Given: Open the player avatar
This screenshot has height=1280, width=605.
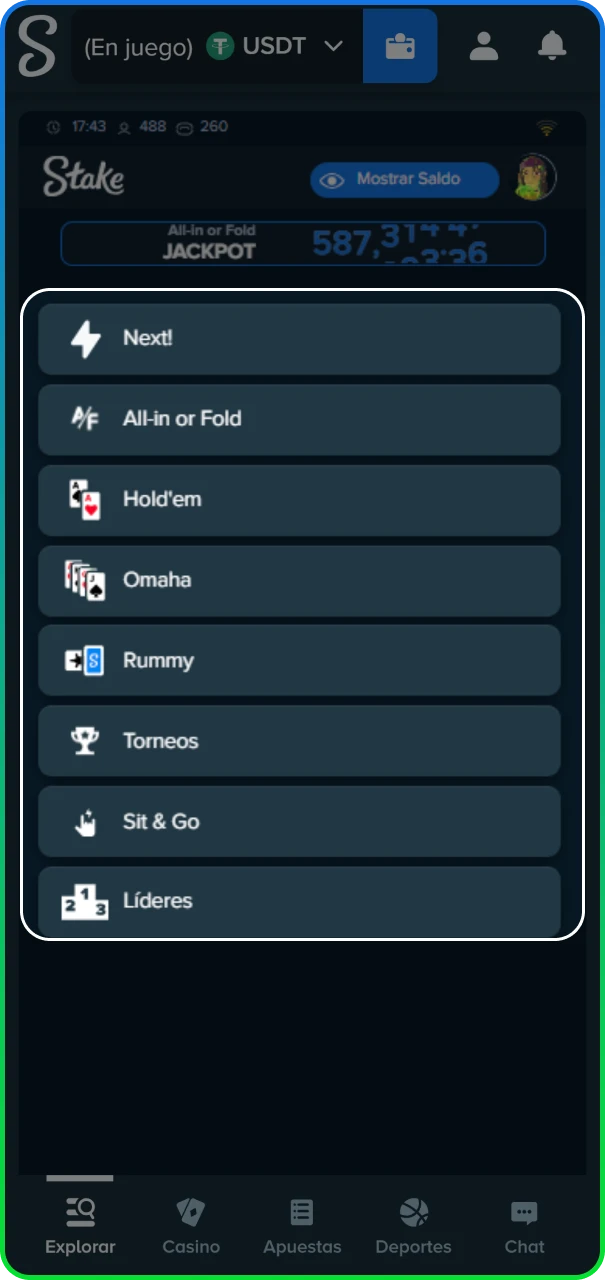Looking at the screenshot, I should point(535,177).
